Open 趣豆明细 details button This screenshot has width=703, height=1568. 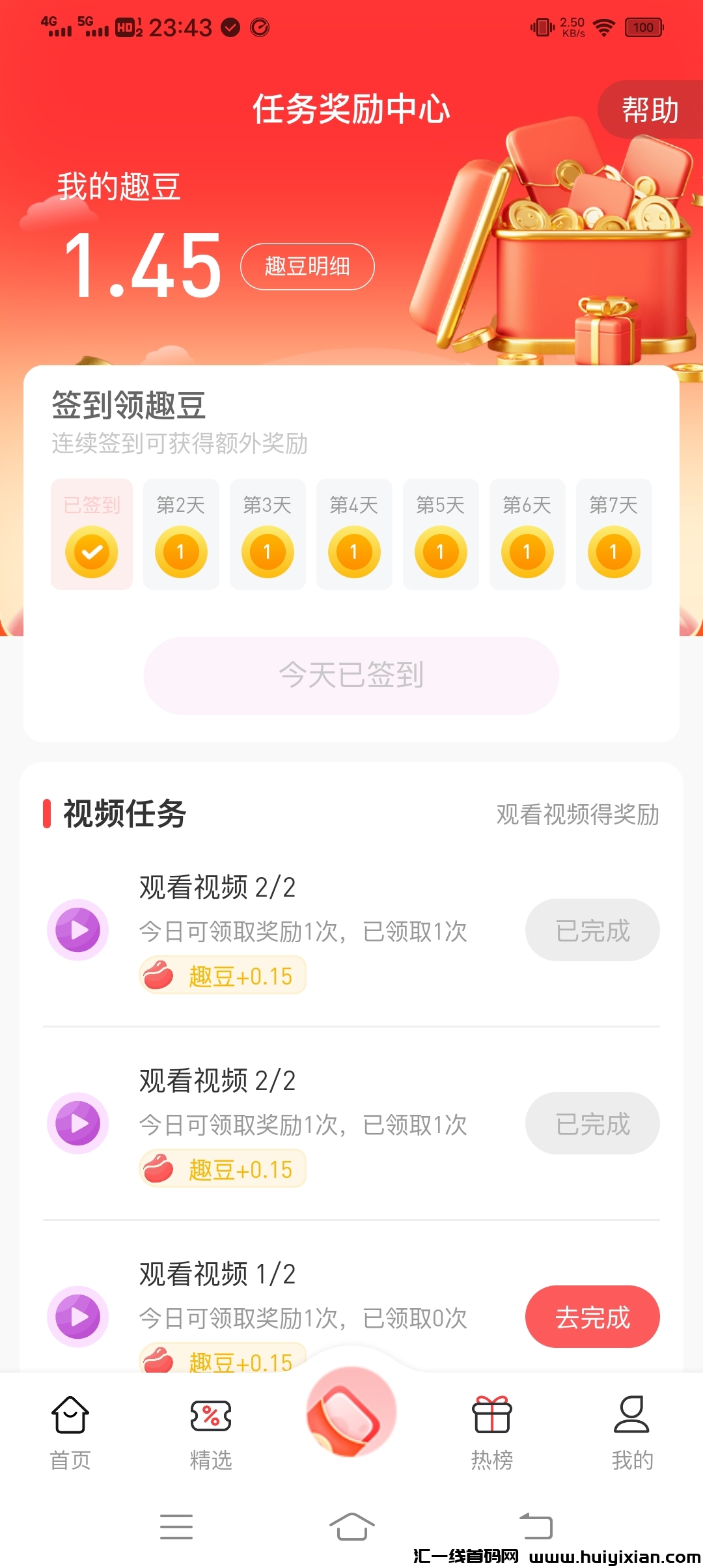point(307,266)
